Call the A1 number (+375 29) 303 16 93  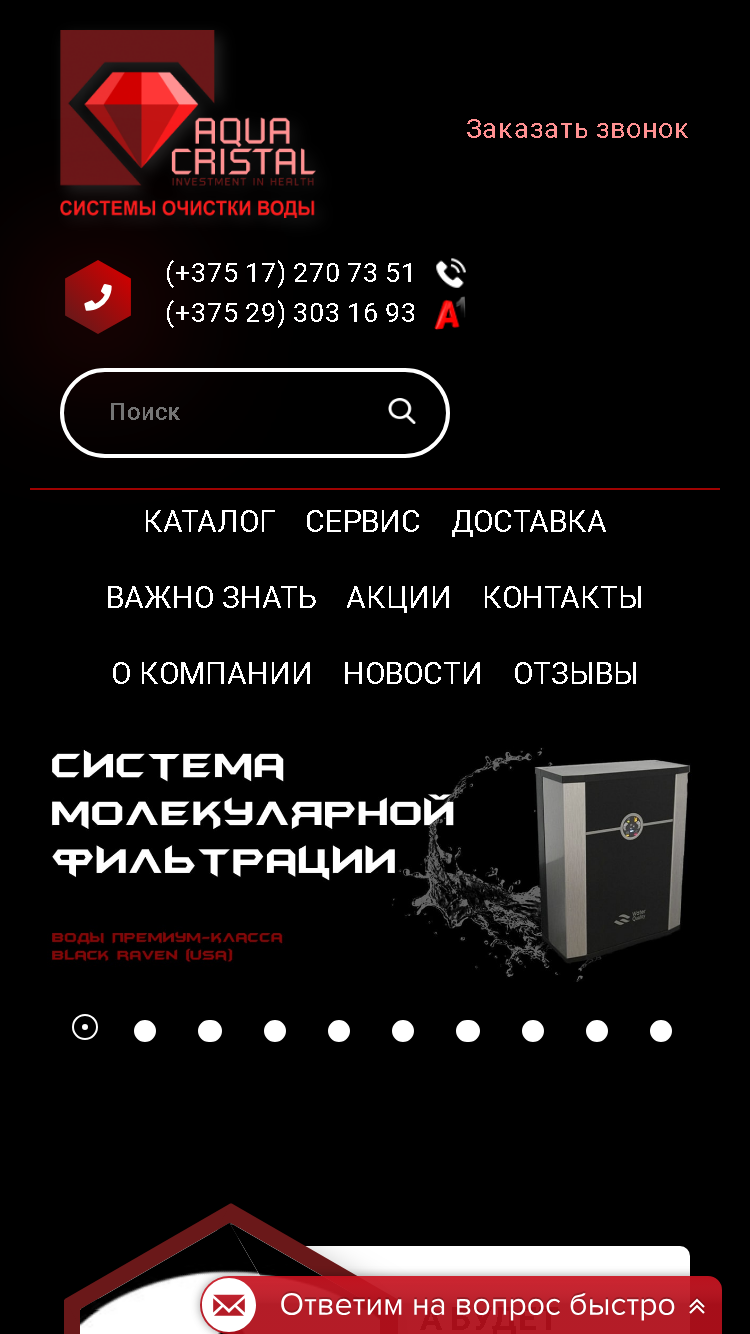290,313
